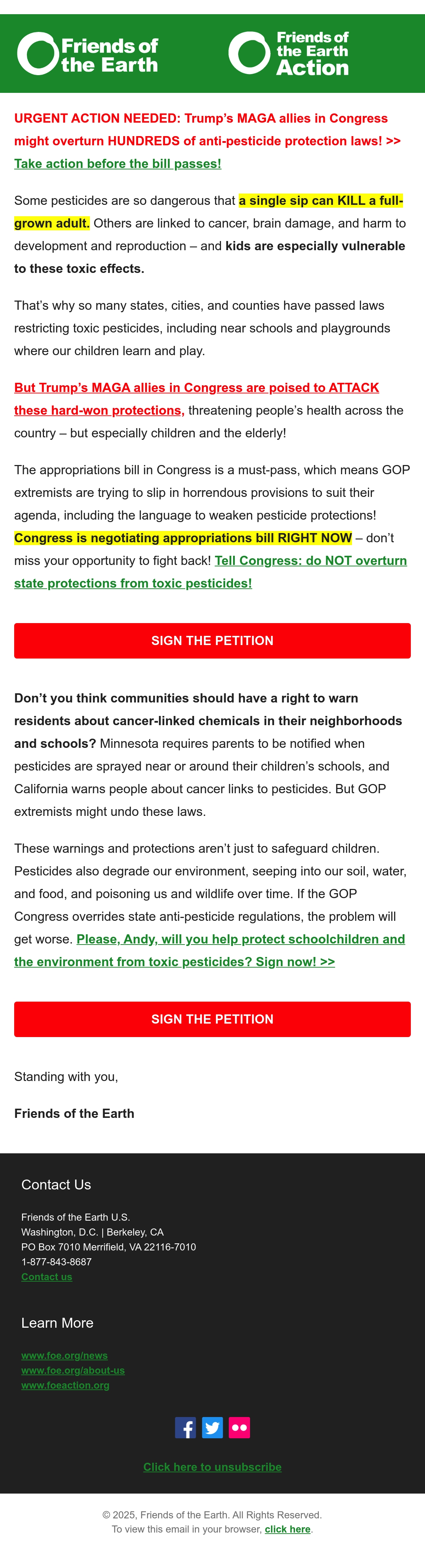Open 'Please, Andy, will you help protect' link

241,939
